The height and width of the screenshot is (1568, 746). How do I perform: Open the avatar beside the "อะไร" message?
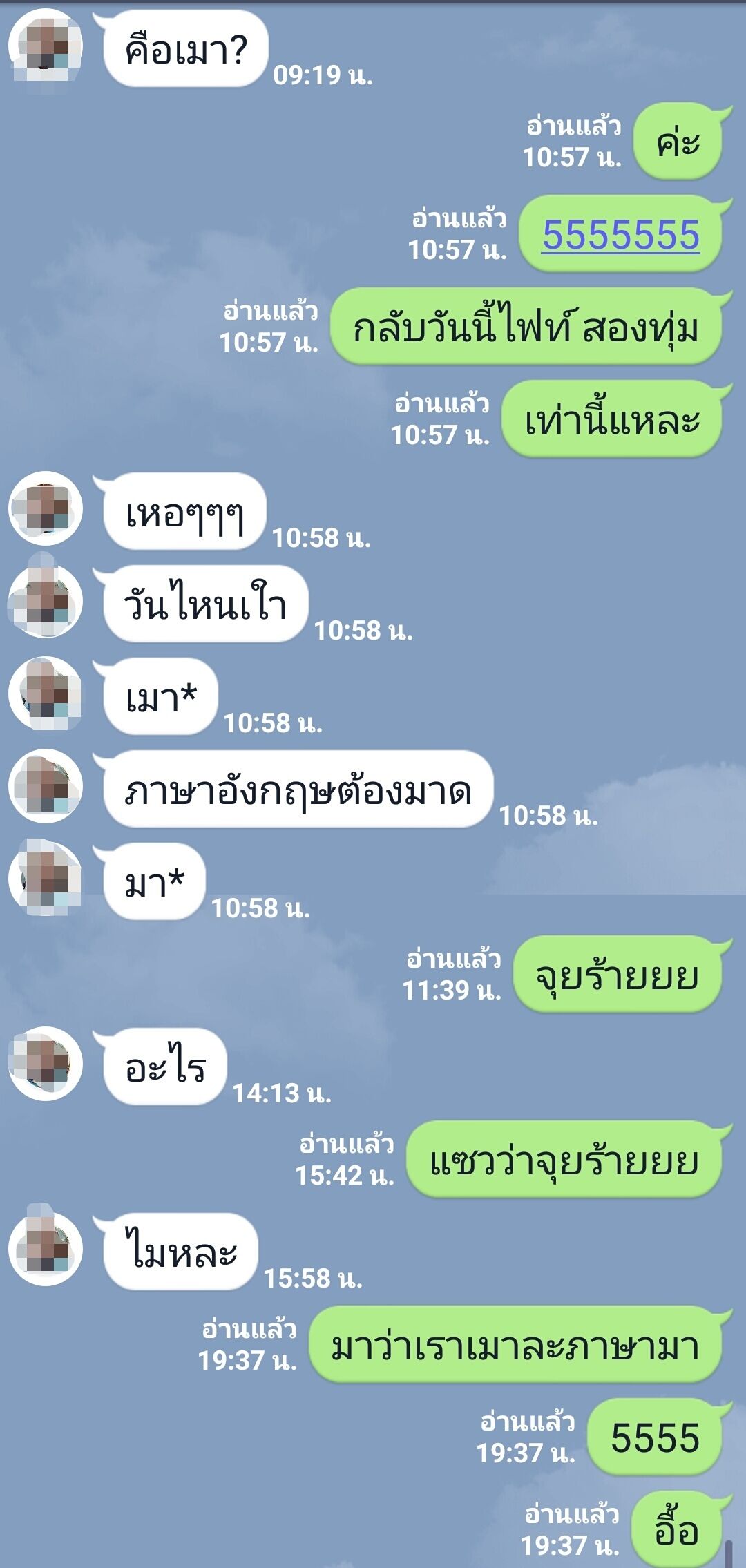tap(46, 1064)
